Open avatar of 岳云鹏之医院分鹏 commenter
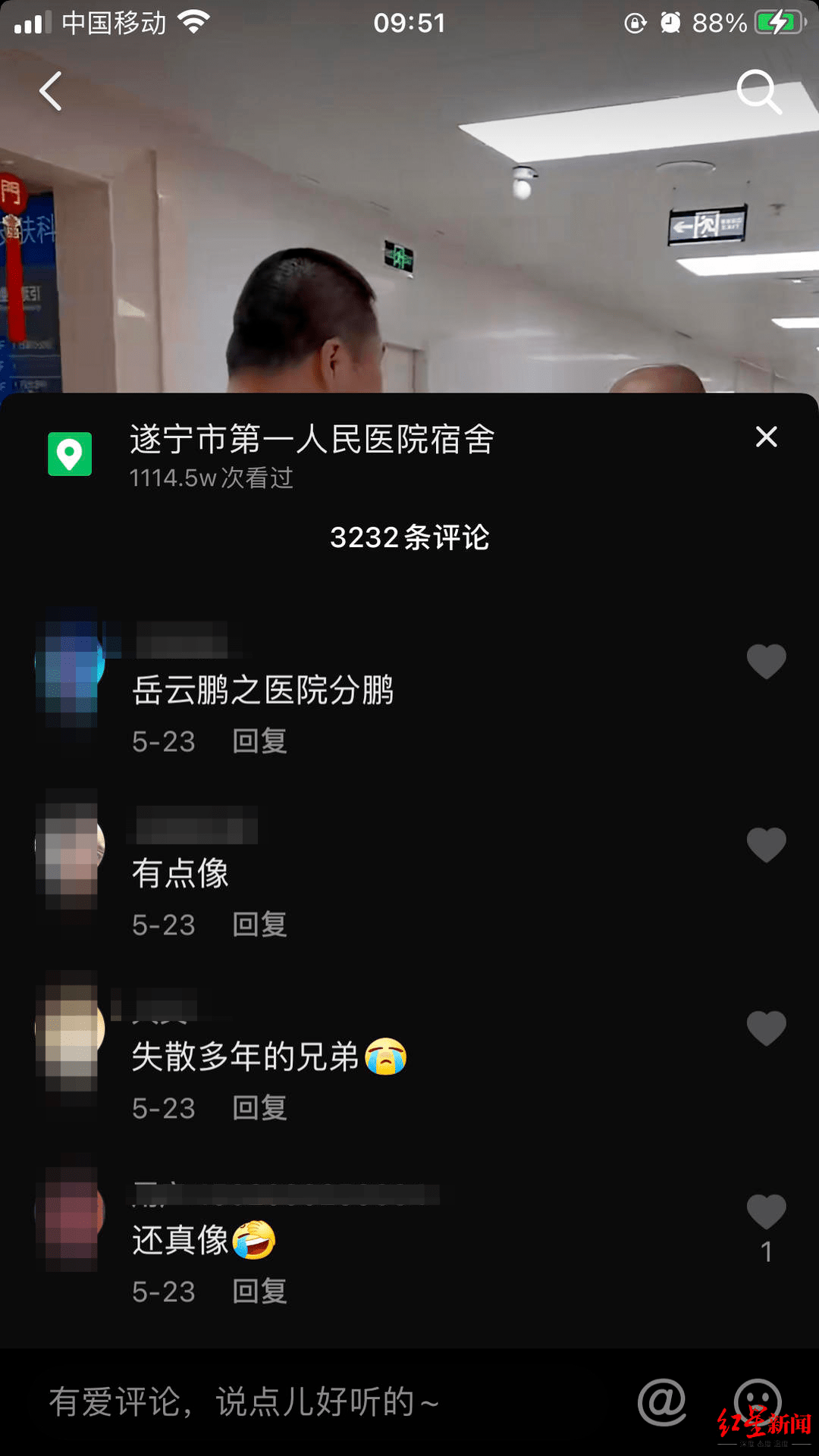The height and width of the screenshot is (1456, 819). point(70,662)
